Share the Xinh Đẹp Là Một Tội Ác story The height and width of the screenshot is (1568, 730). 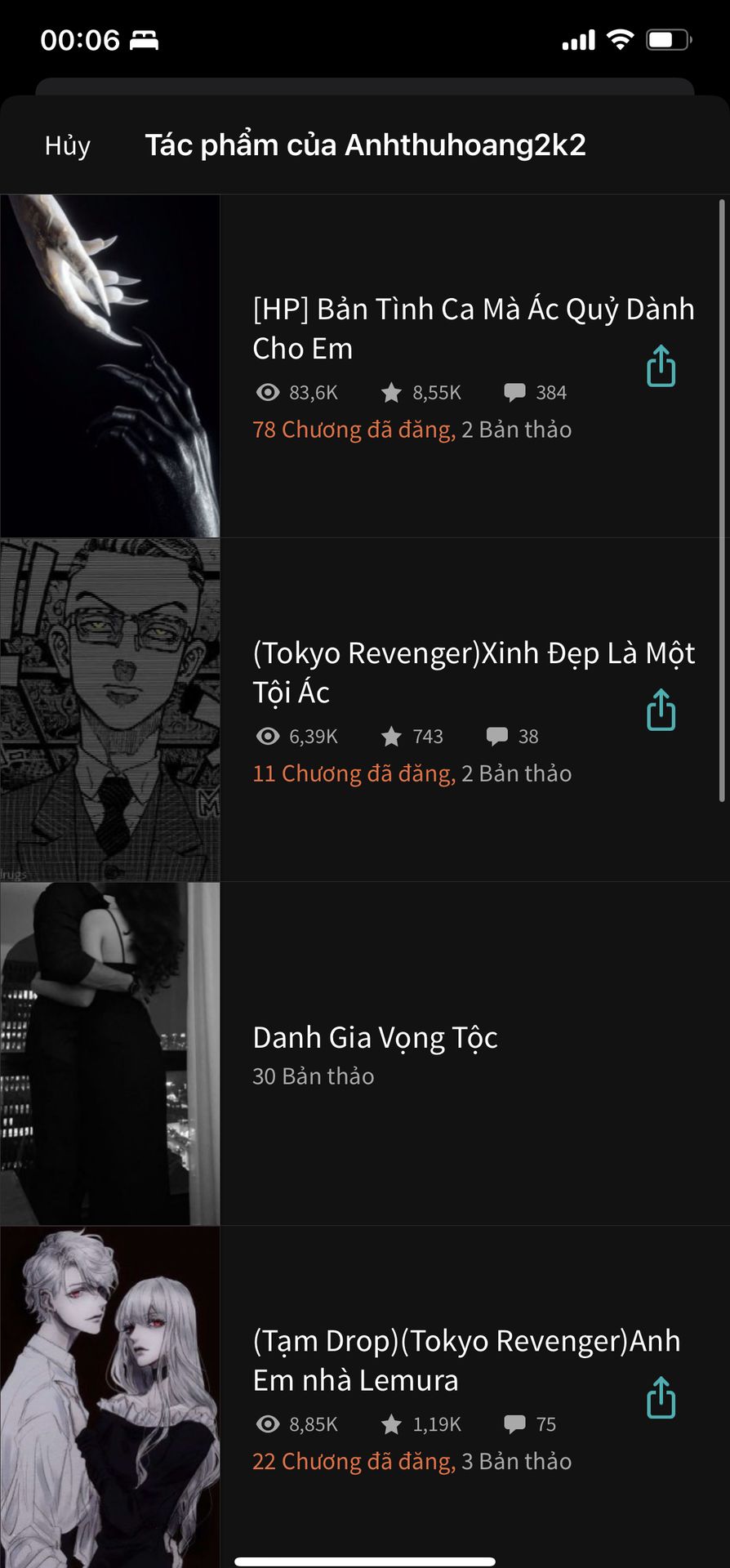[x=661, y=709]
